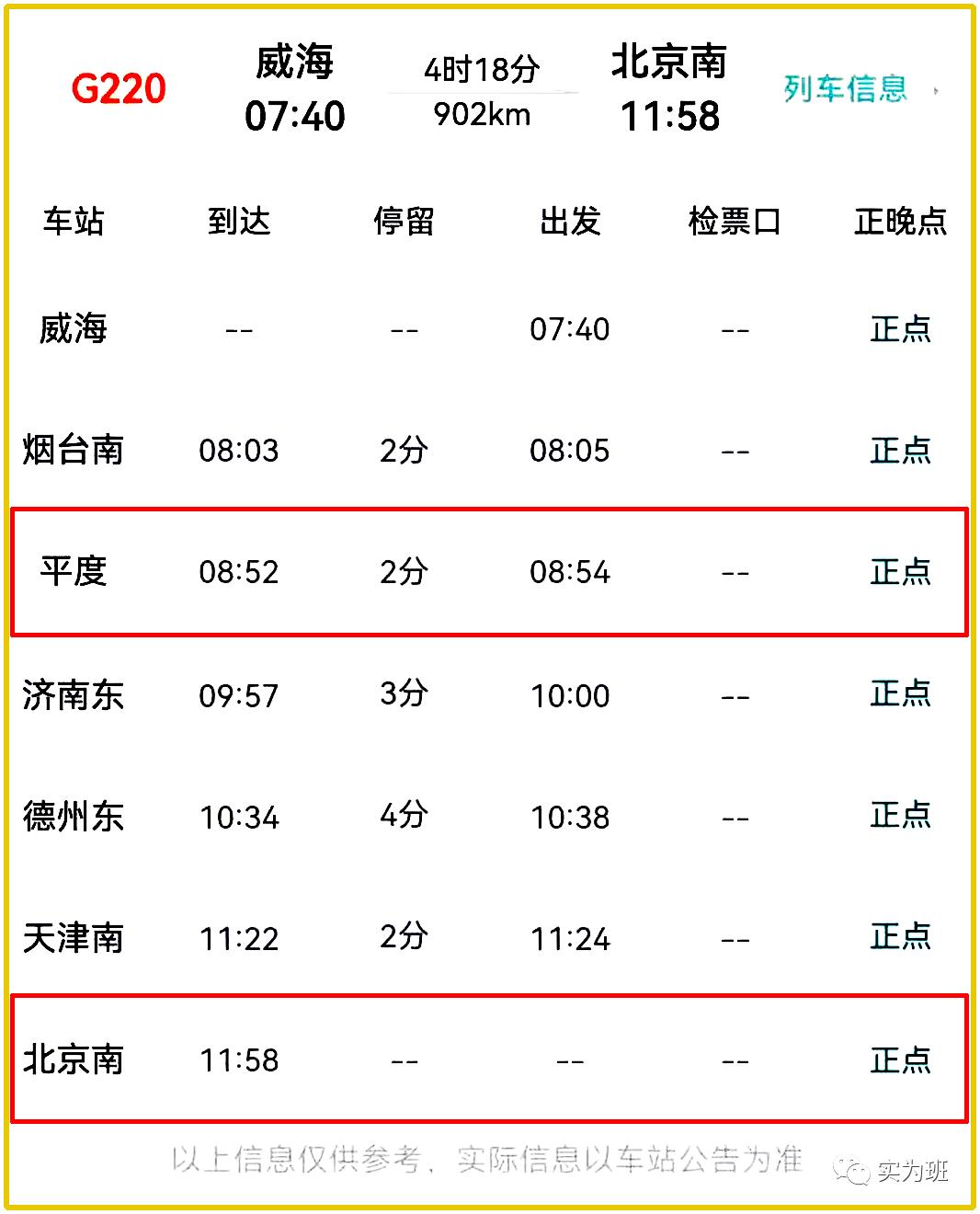Click the 正点 status for 济南东 station

[x=899, y=694]
